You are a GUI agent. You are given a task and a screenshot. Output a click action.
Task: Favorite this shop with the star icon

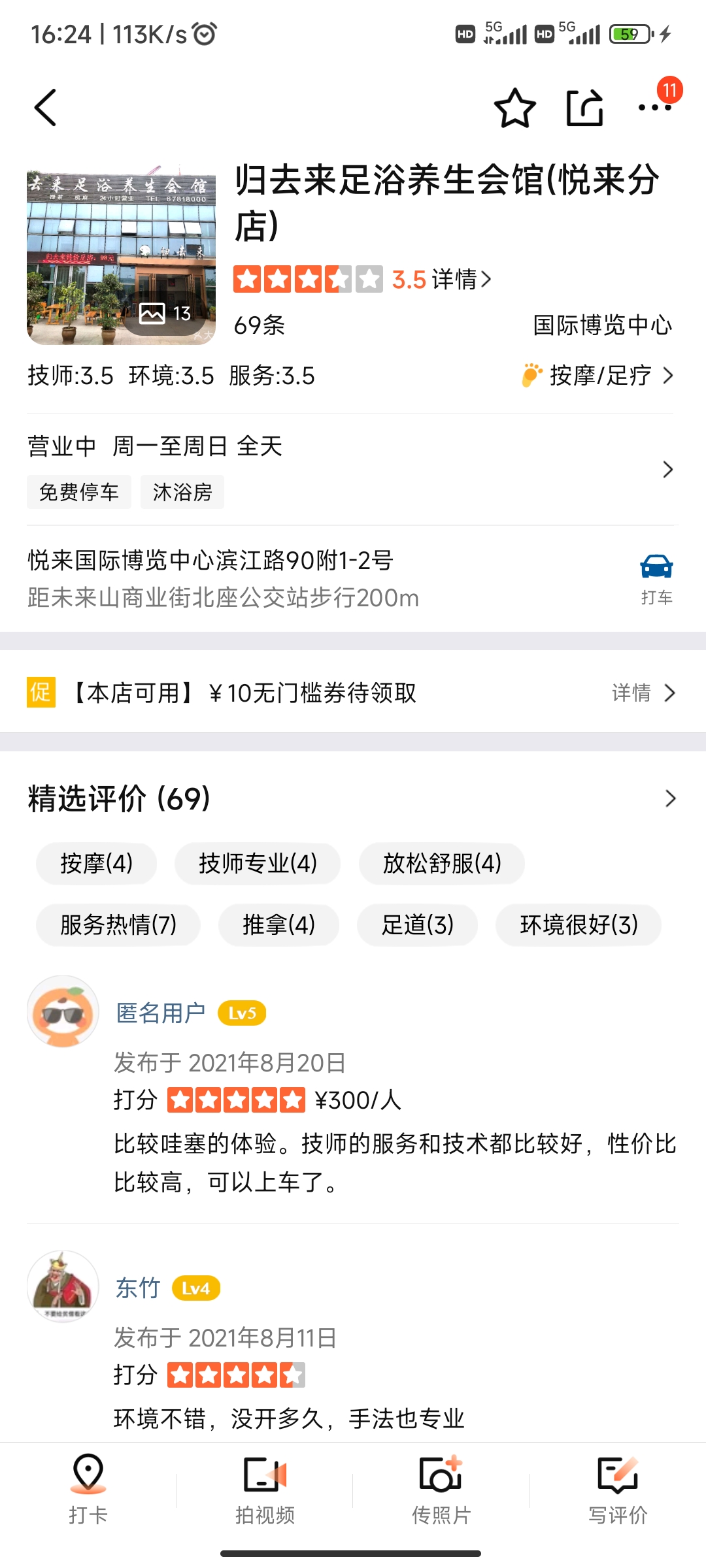(516, 107)
